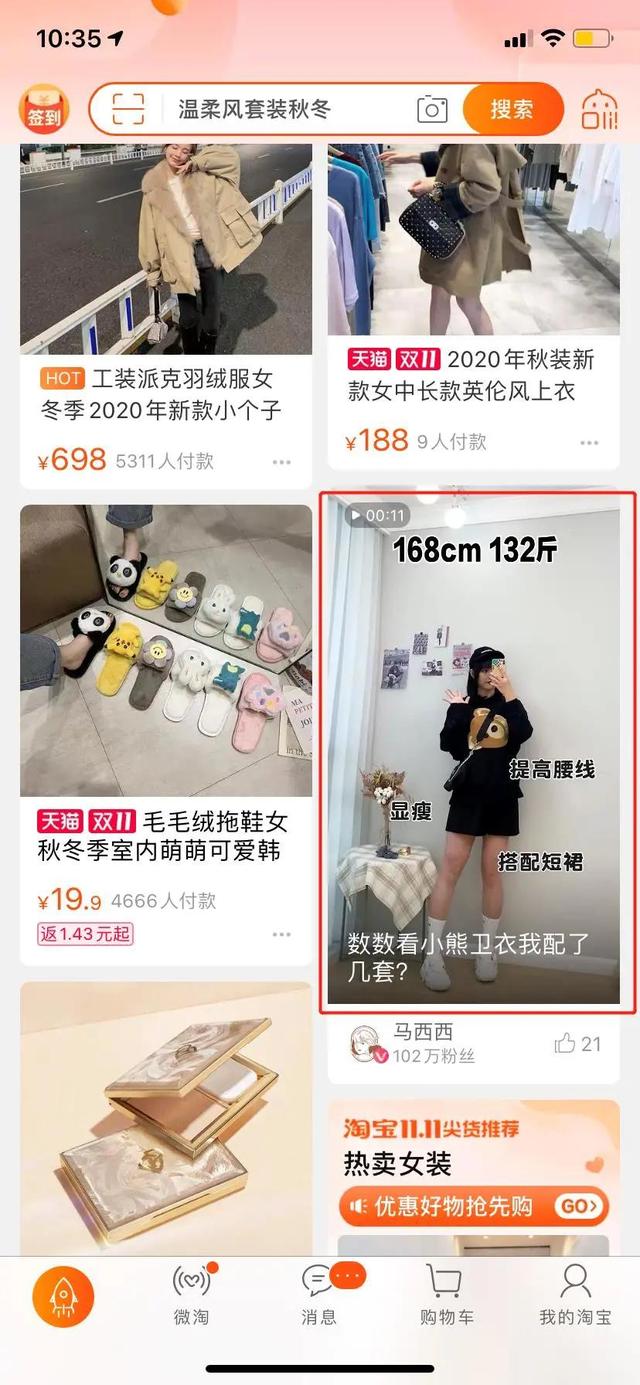
Task: Switch to the 微淘 tab
Action: [191, 1295]
